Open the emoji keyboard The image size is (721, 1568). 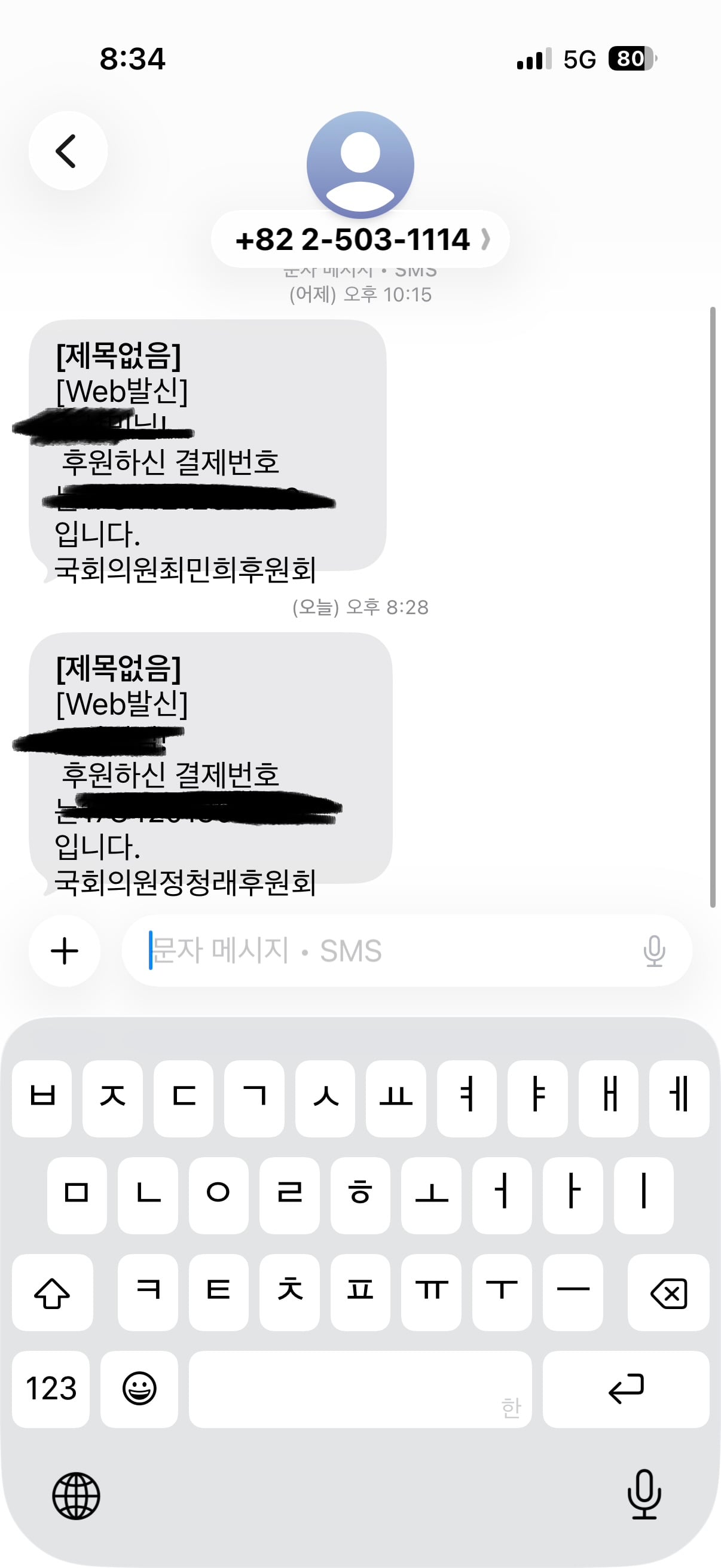point(139,1389)
